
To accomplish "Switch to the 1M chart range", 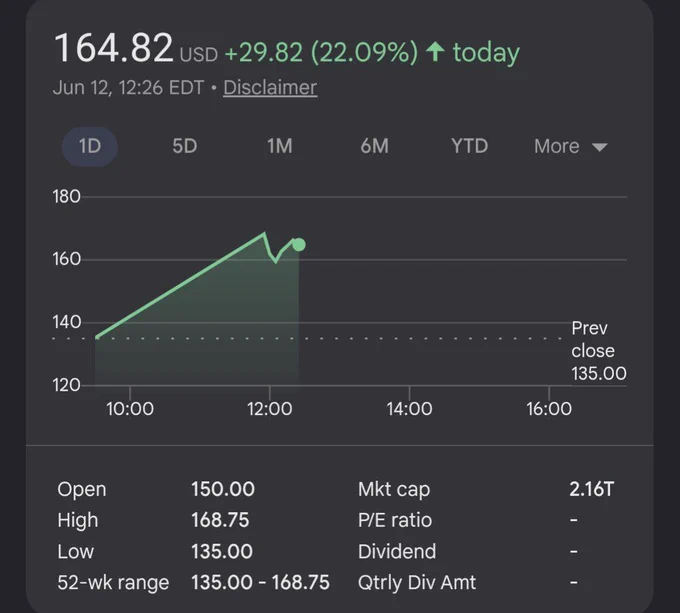I will [x=280, y=146].
